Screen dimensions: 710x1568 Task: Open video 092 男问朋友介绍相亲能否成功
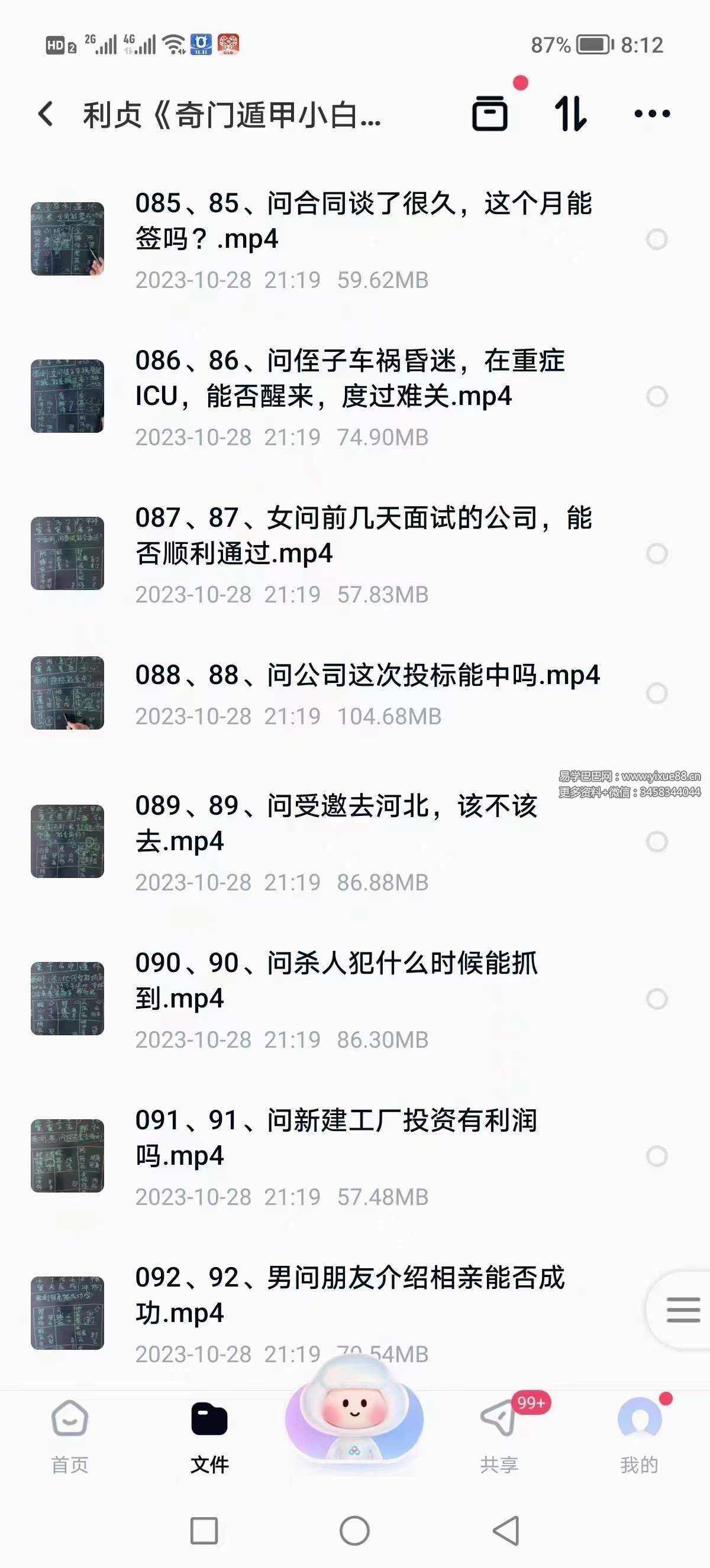[350, 1295]
